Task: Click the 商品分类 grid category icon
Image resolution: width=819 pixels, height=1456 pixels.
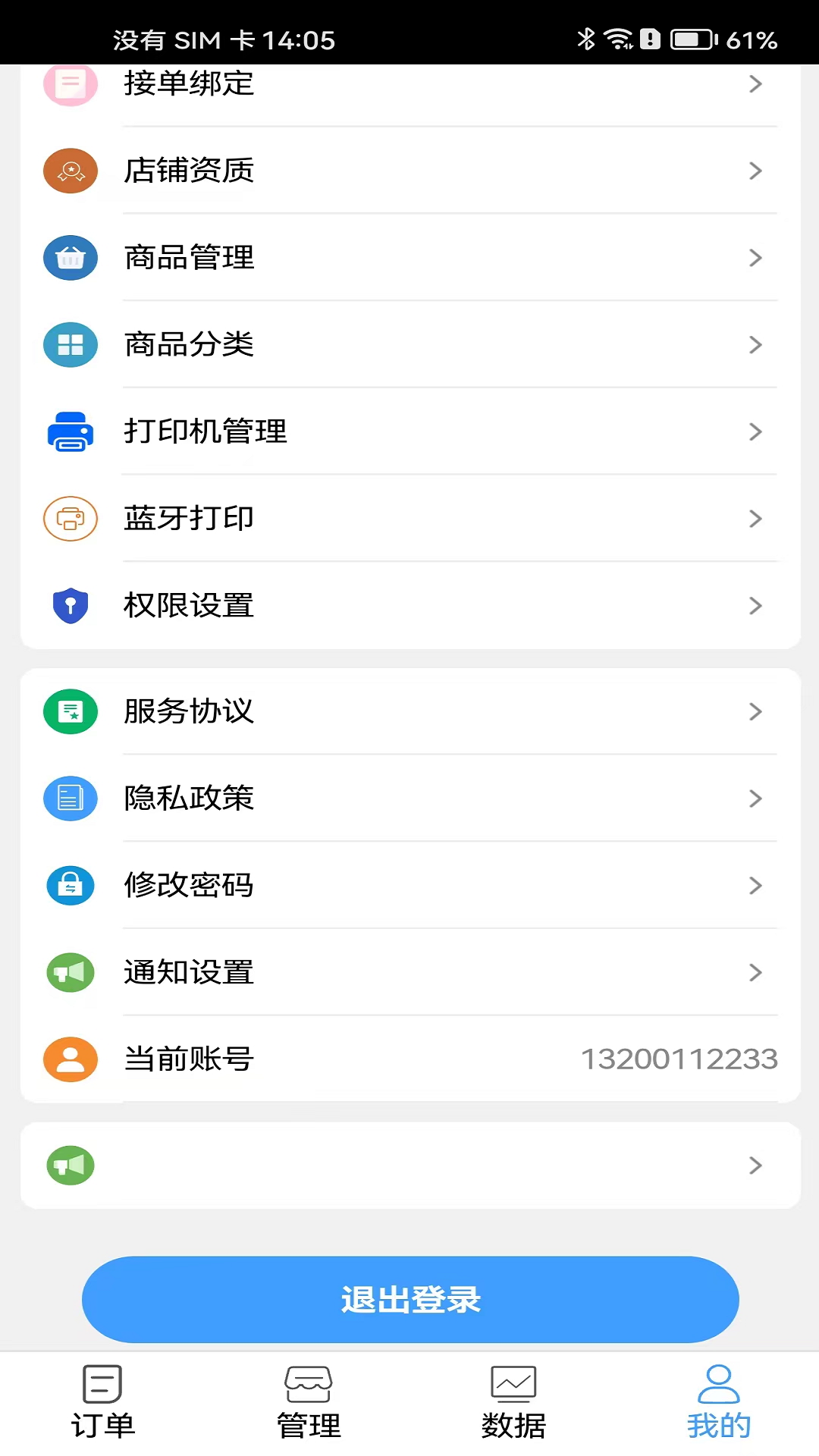Action: [x=71, y=345]
